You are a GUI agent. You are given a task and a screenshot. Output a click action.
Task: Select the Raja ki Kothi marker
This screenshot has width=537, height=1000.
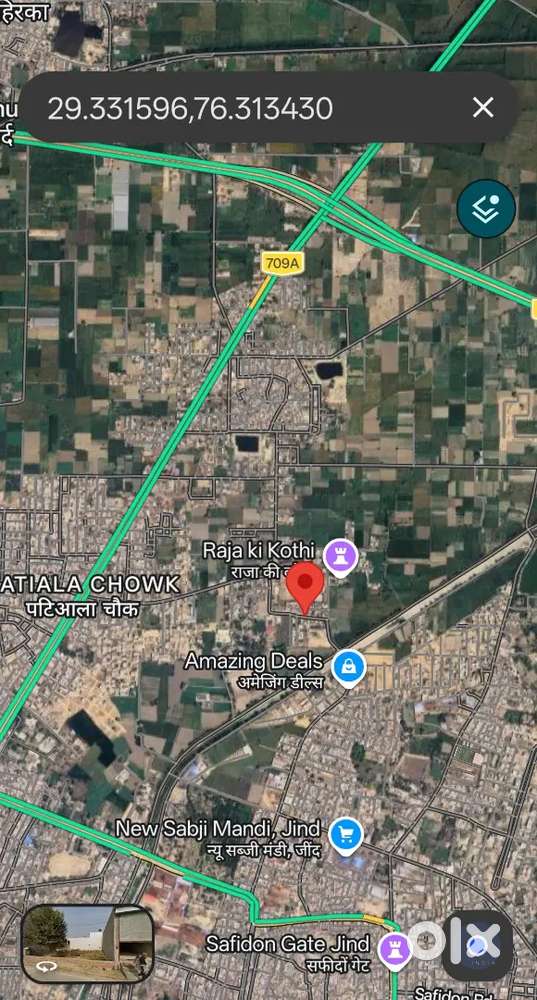point(341,556)
